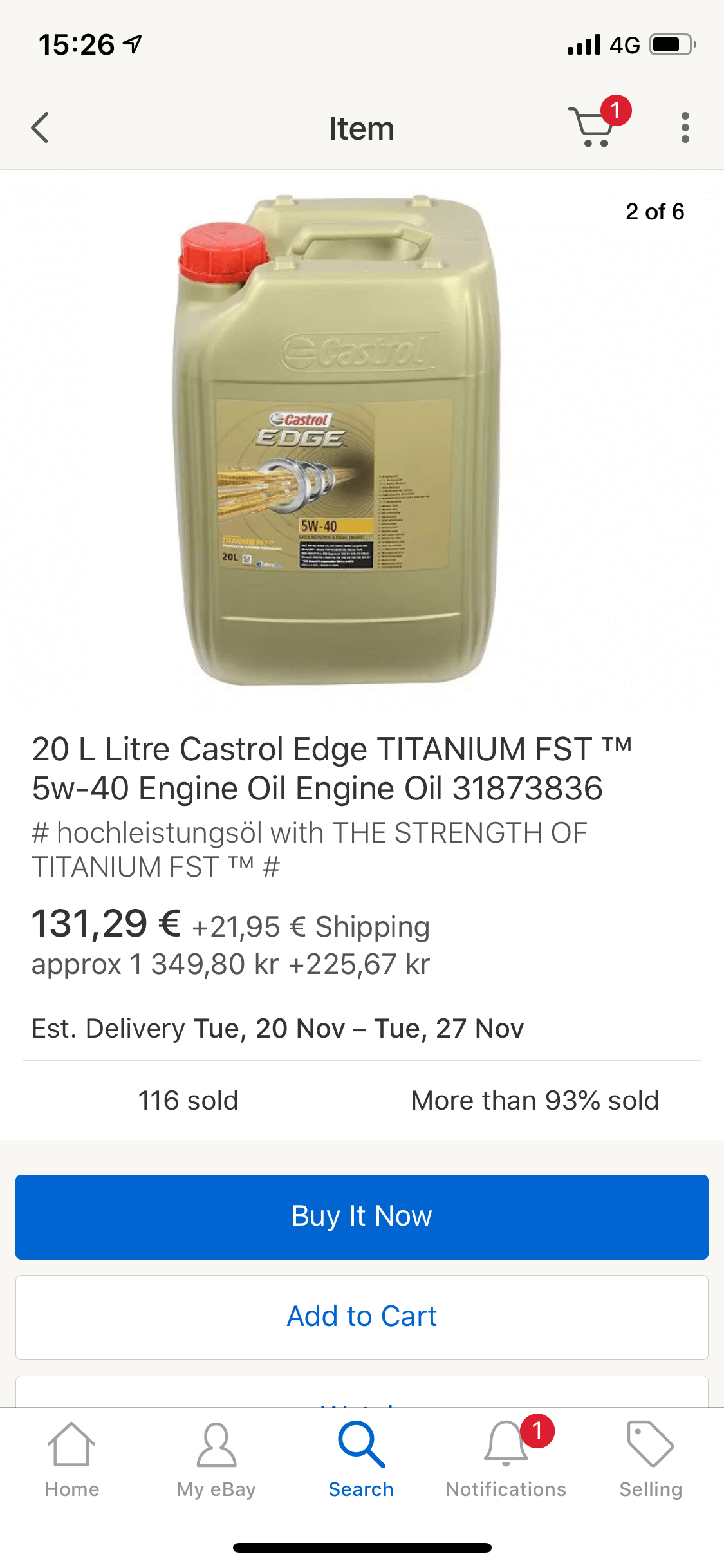Screen dimensions: 724x1568
Task: Open the estimated delivery details row
Action: pyautogui.click(x=277, y=1028)
